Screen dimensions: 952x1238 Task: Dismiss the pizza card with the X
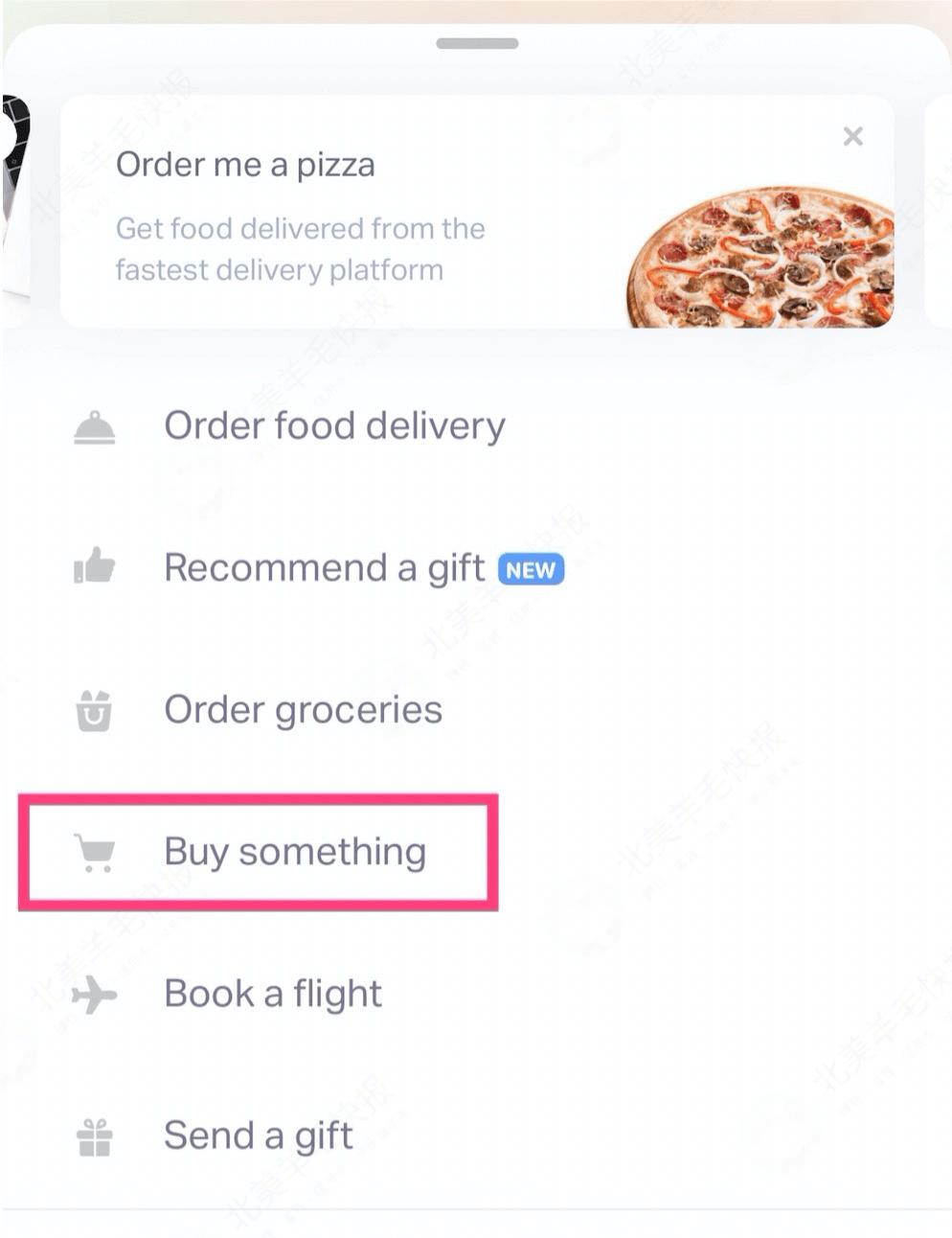[x=852, y=136]
